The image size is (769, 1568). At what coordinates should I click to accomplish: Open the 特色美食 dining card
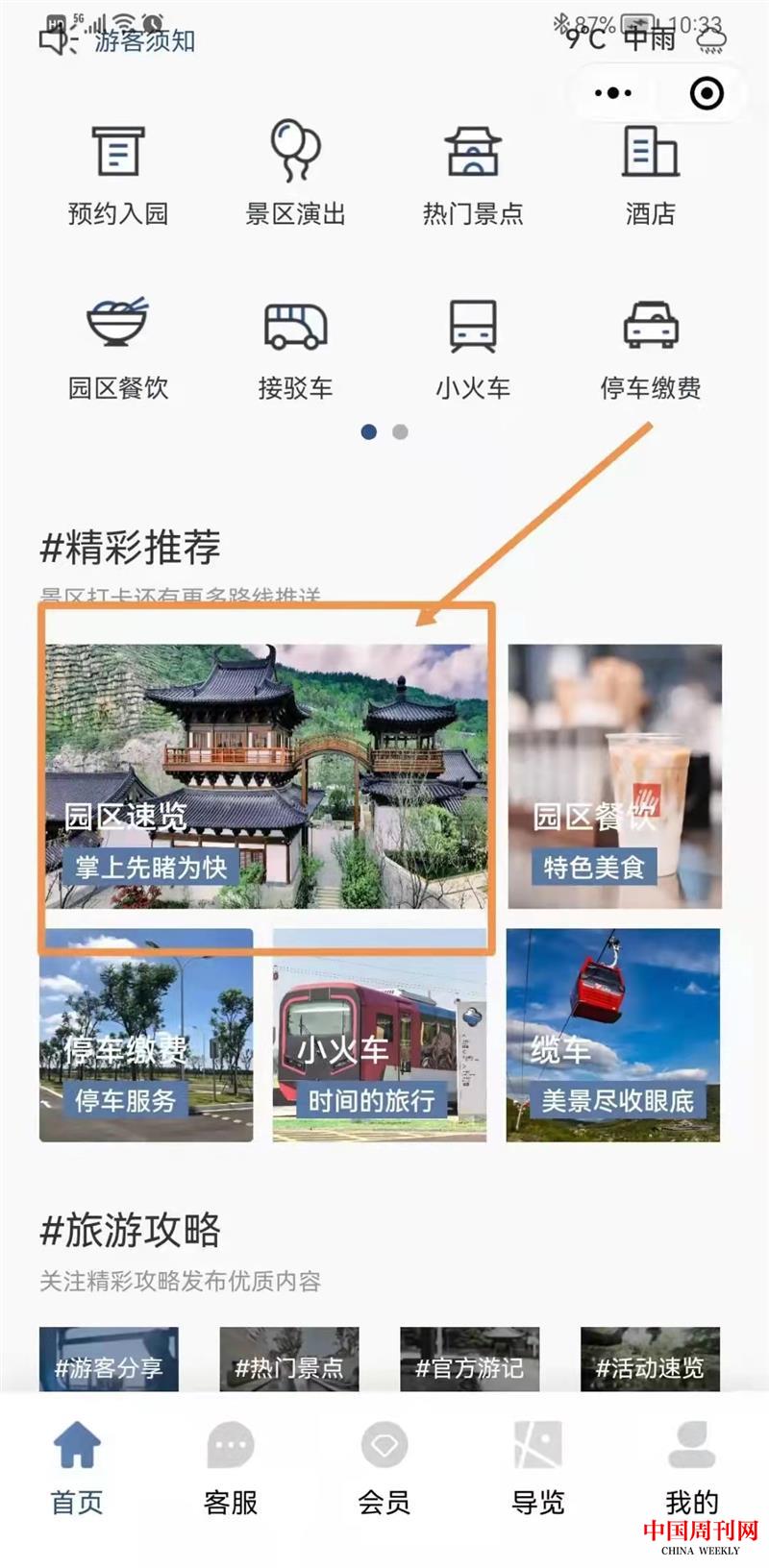[615, 776]
